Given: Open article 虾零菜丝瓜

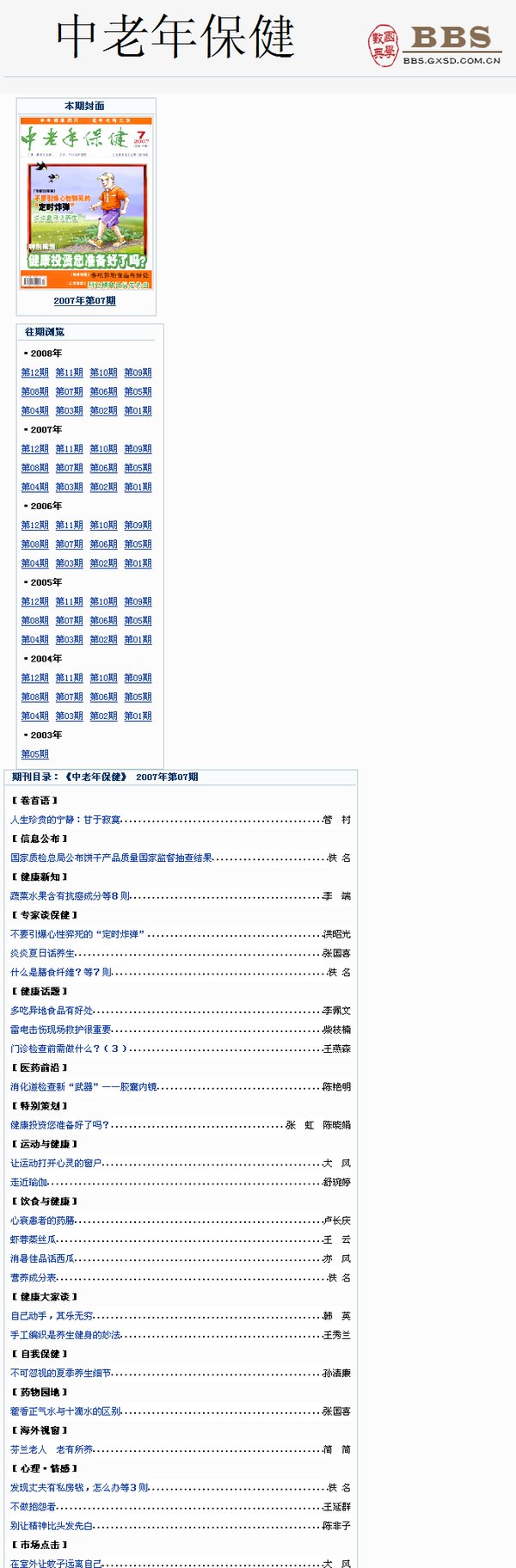Looking at the screenshot, I should tap(33, 1239).
